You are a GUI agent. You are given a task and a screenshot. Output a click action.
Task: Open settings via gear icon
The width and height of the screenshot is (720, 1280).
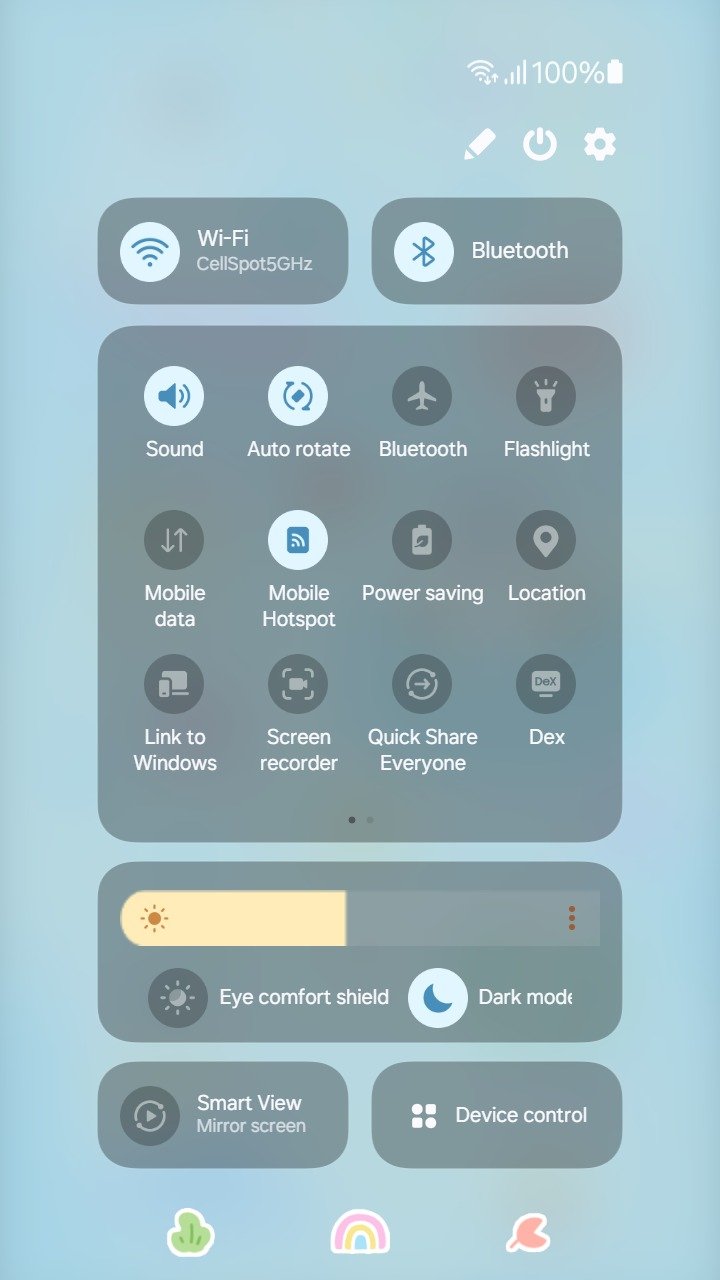(600, 145)
